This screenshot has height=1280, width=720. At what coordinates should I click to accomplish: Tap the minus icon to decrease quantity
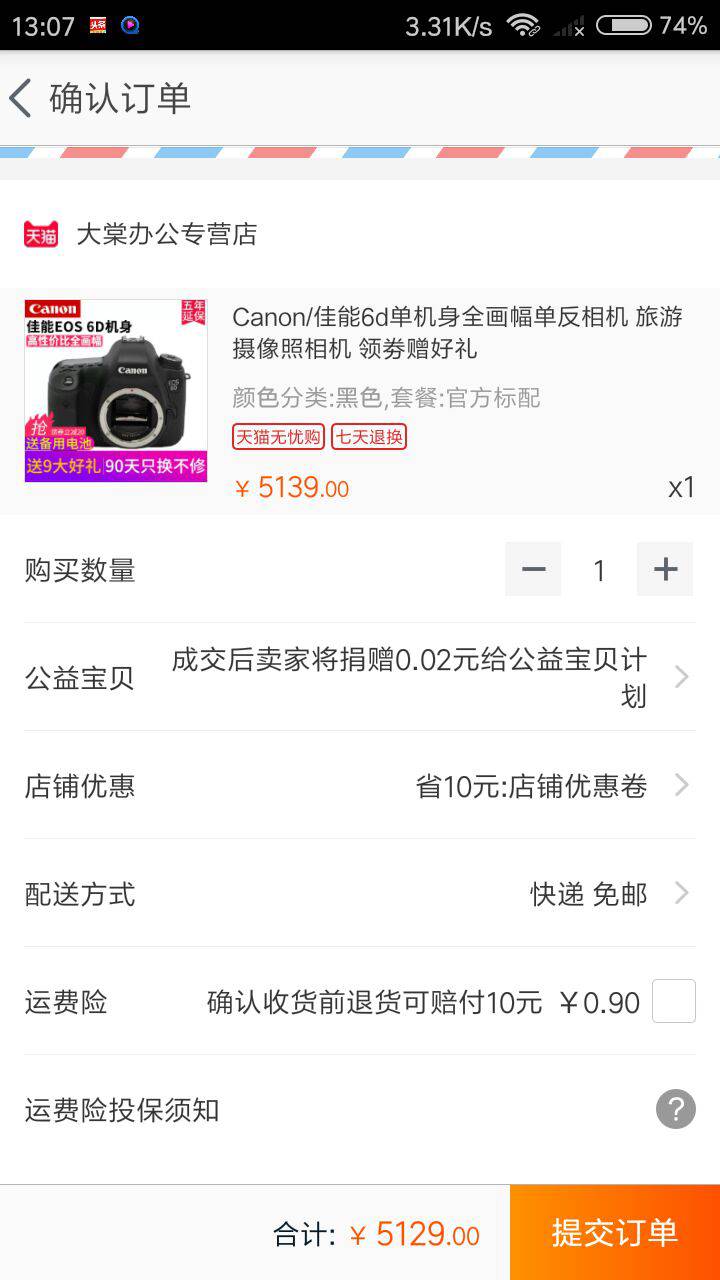533,568
